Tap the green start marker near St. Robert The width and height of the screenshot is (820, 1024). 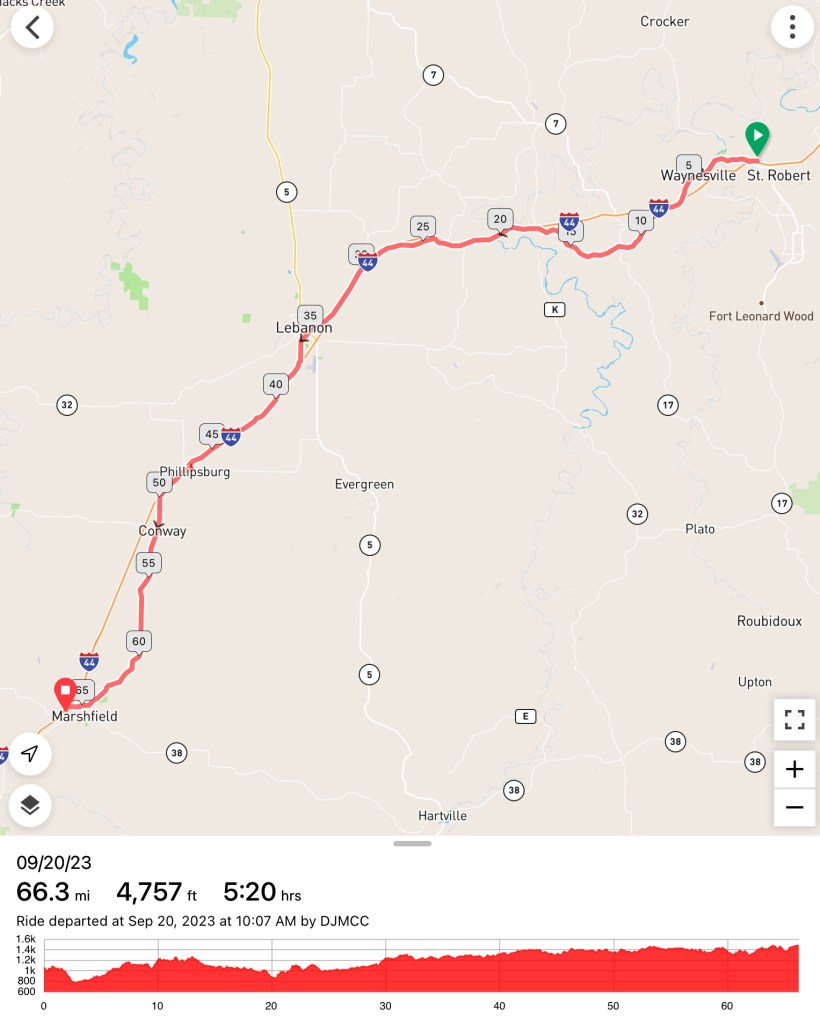click(757, 135)
